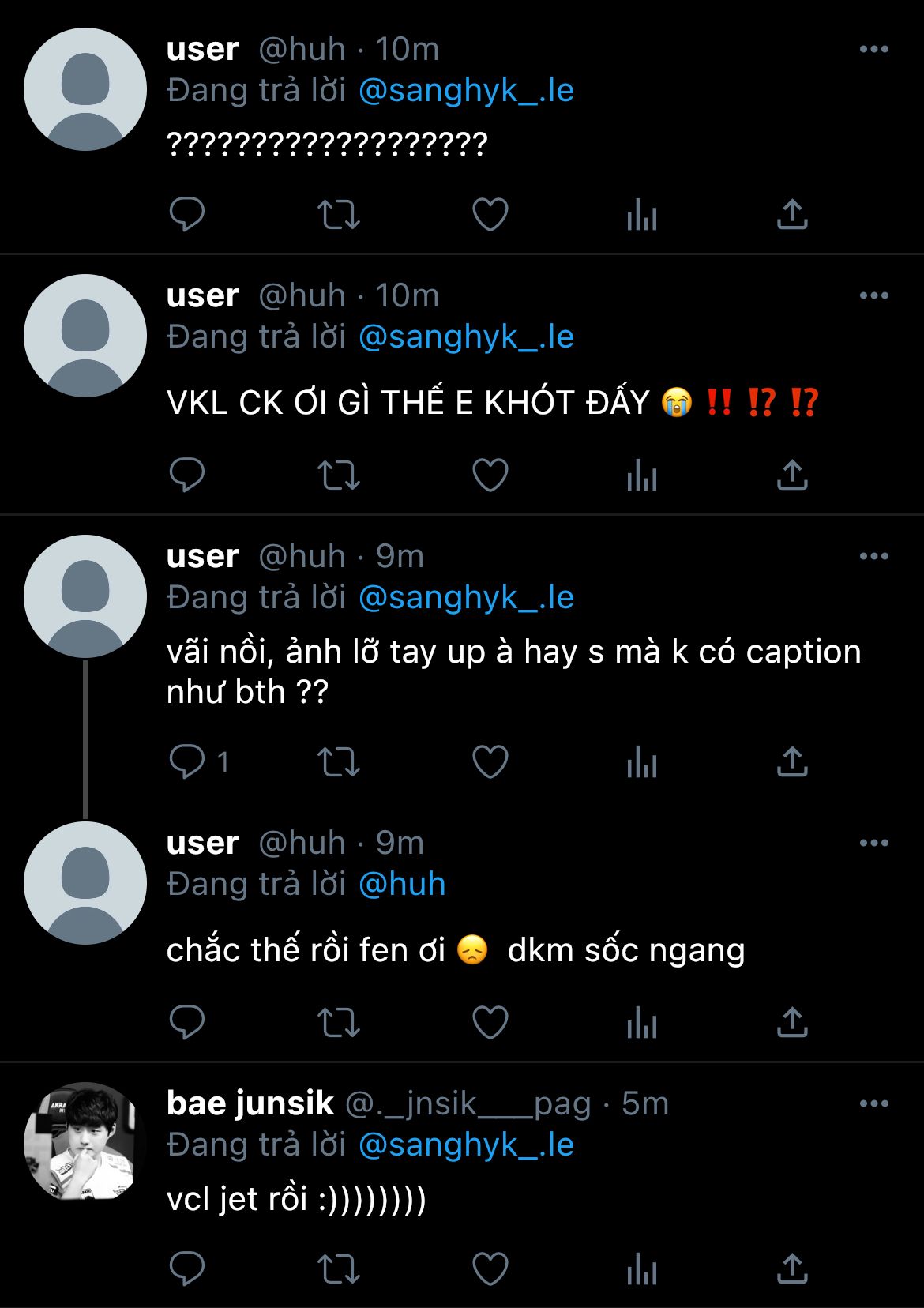
Task: Reply to the "VKL CK ƠI GÌ THẾ" tweet
Action: 187,475
